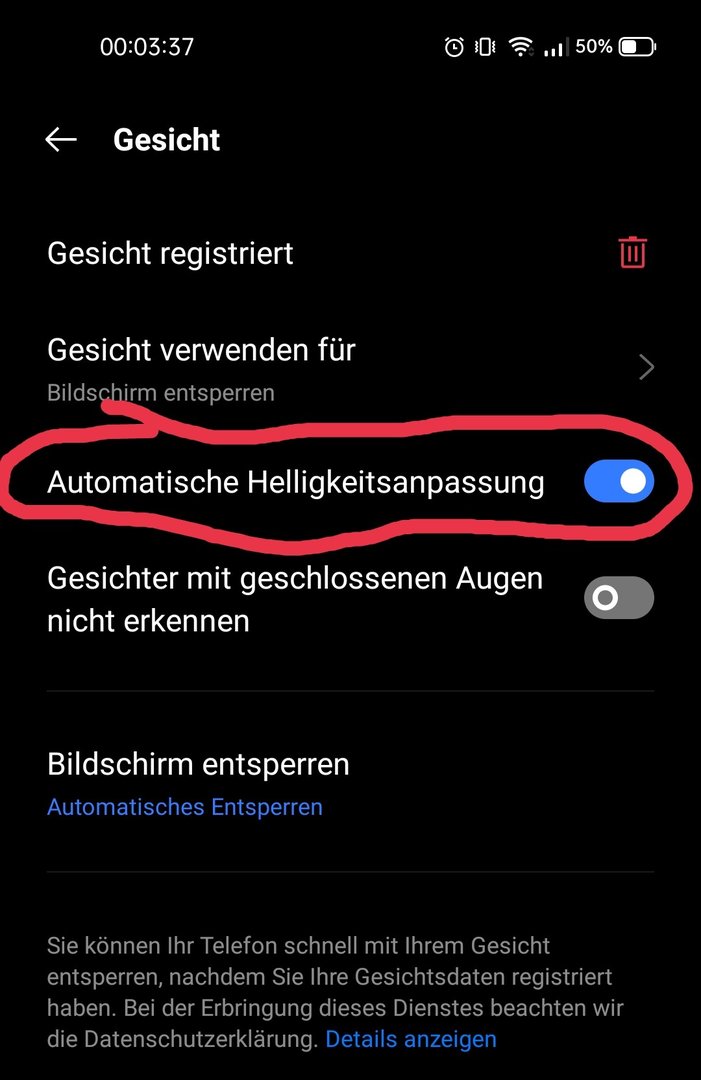Go back from the Gesicht screen
Image resolution: width=701 pixels, height=1080 pixels.
(61, 140)
